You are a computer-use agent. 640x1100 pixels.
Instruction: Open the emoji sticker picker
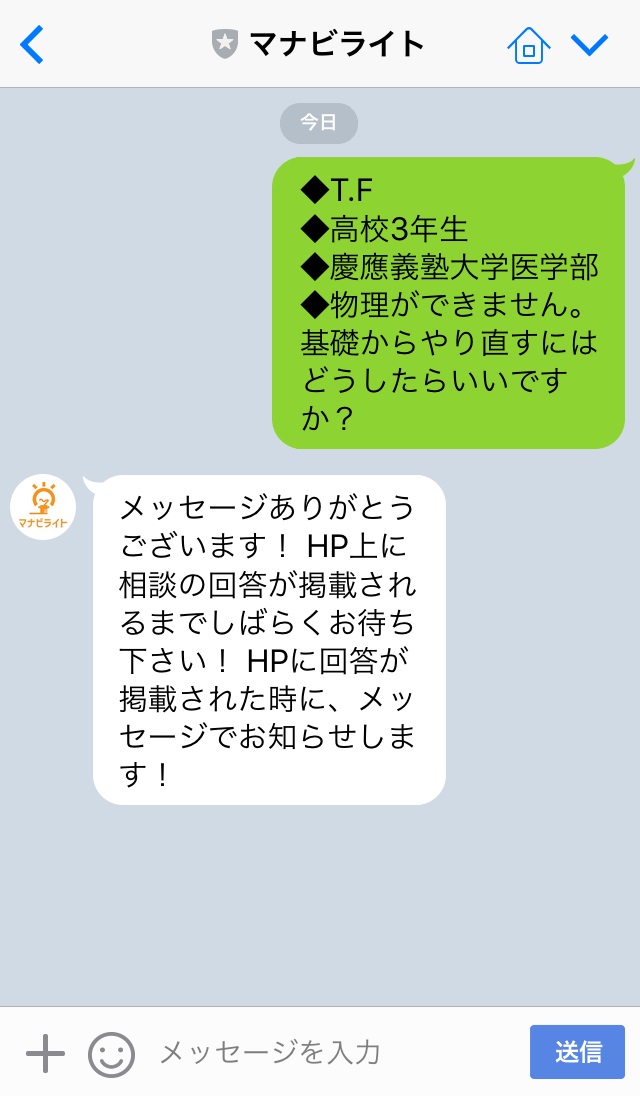click(x=111, y=1054)
